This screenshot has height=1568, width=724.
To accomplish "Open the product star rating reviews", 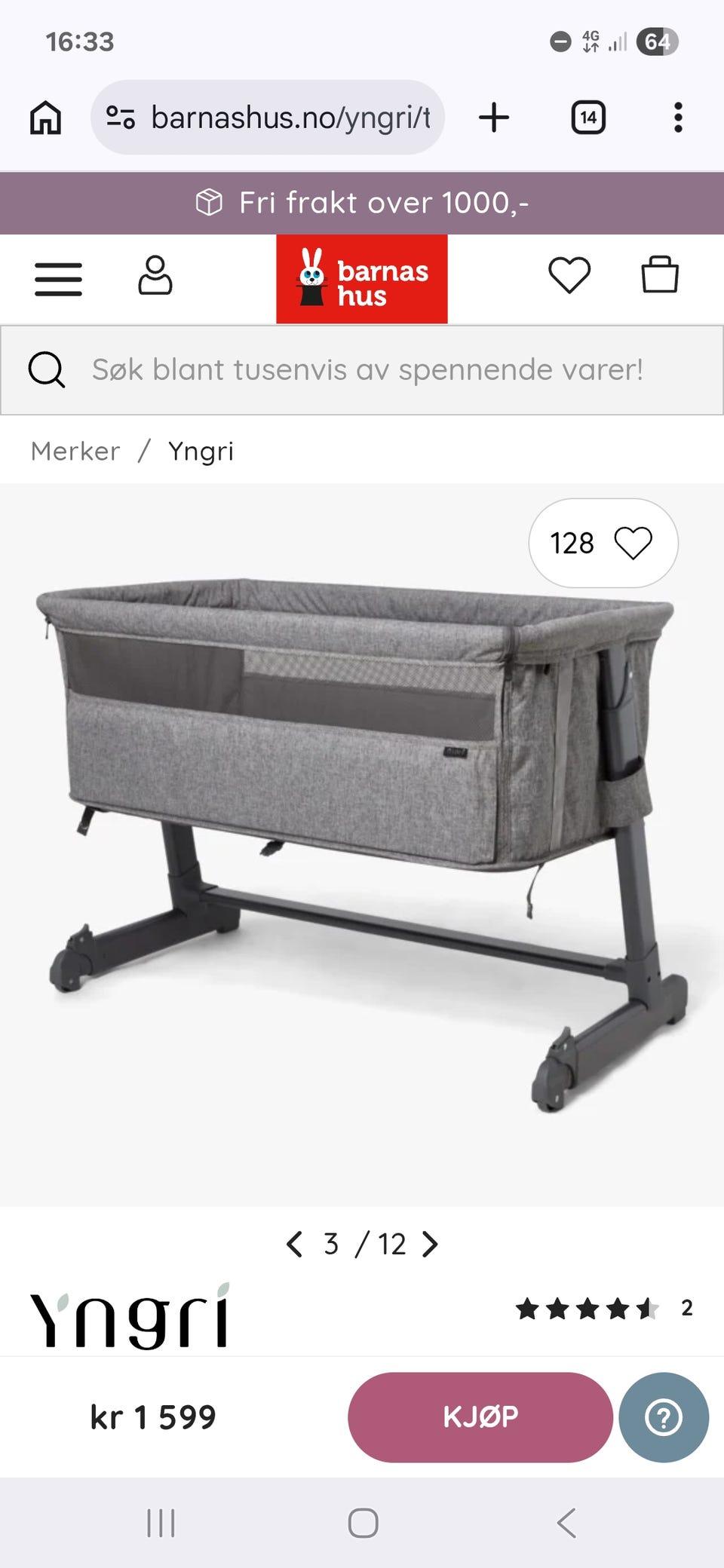I will click(604, 1309).
